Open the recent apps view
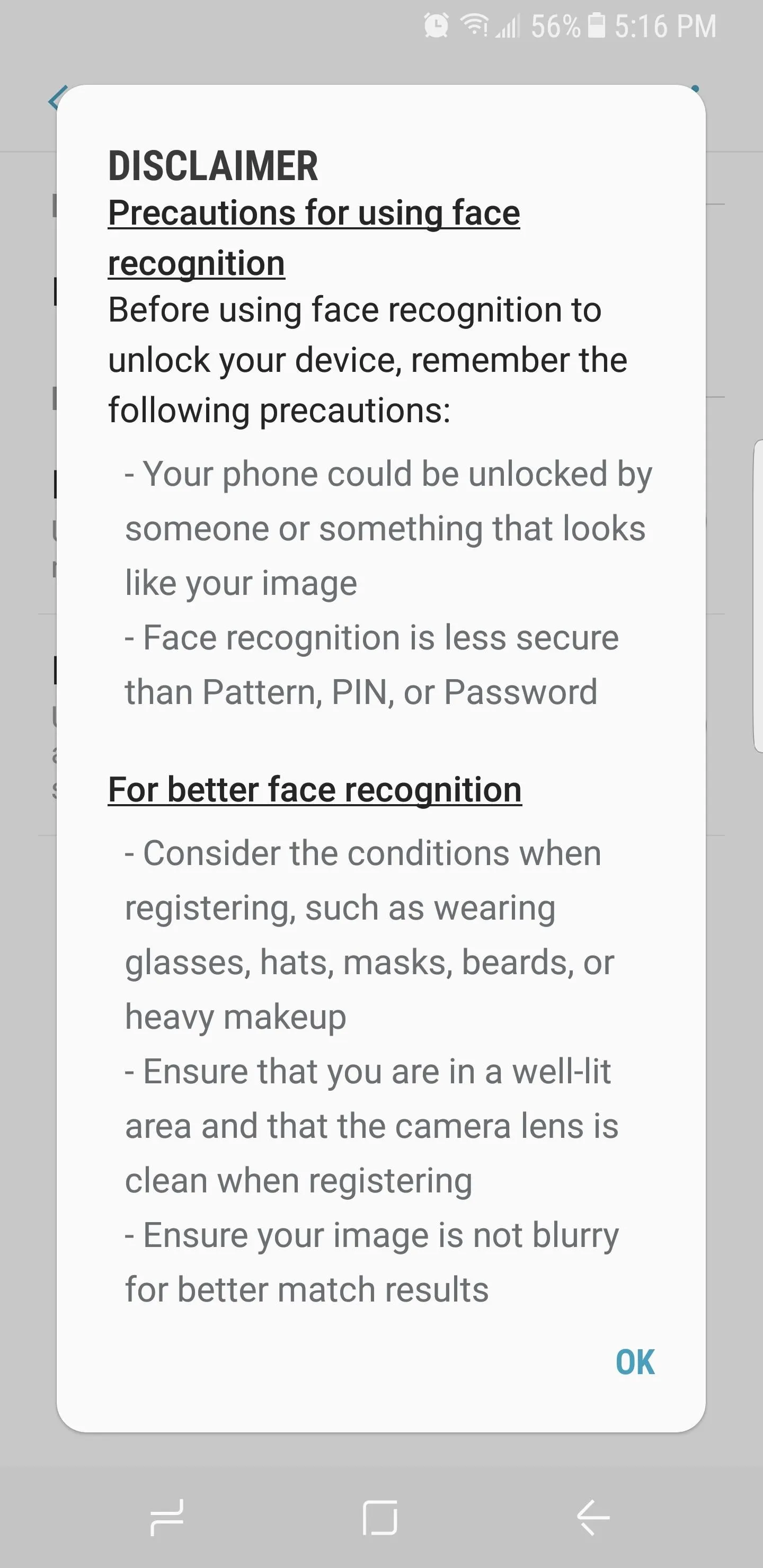 (x=167, y=1518)
